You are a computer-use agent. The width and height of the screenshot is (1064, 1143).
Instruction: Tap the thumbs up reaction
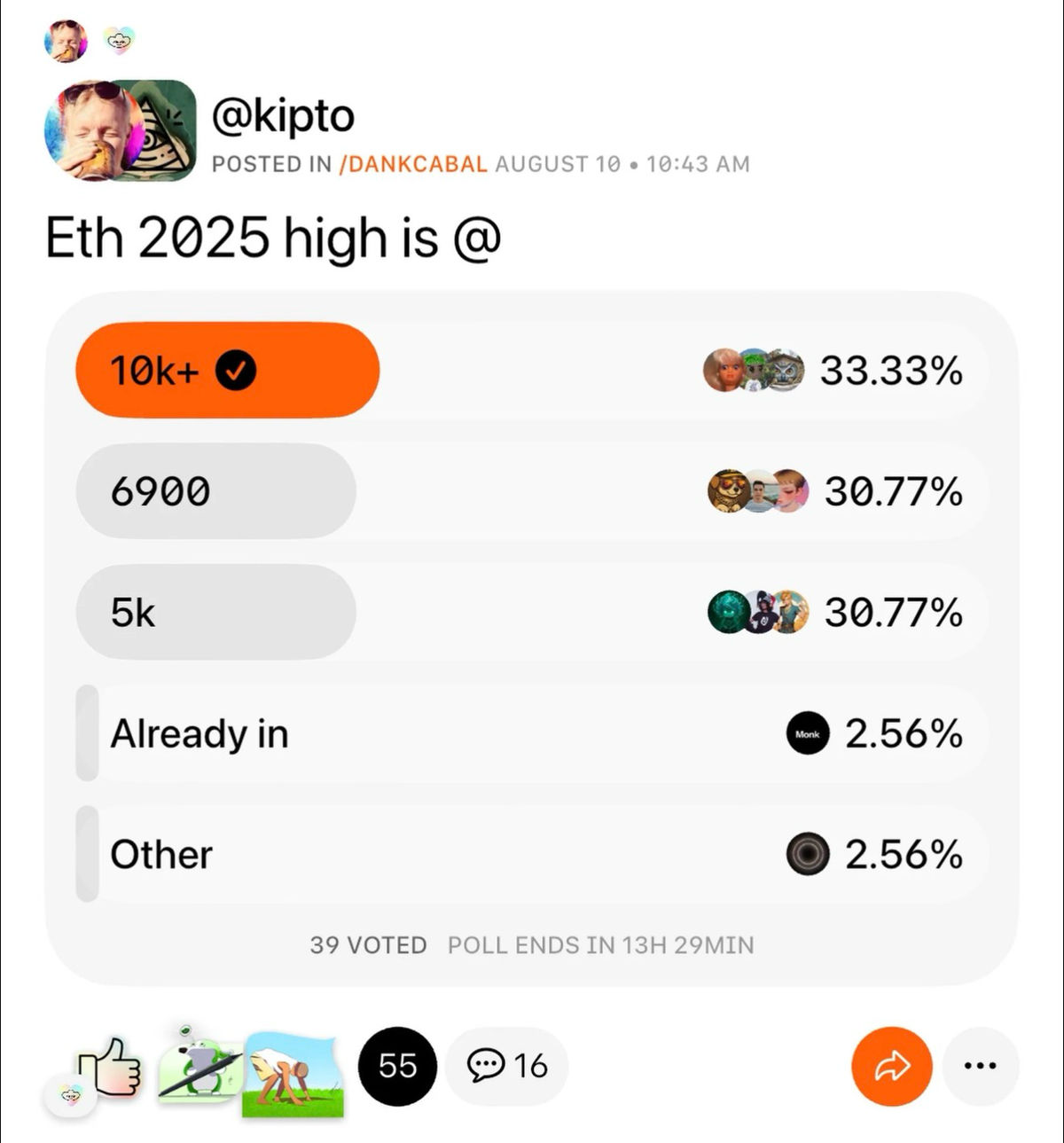[109, 1066]
